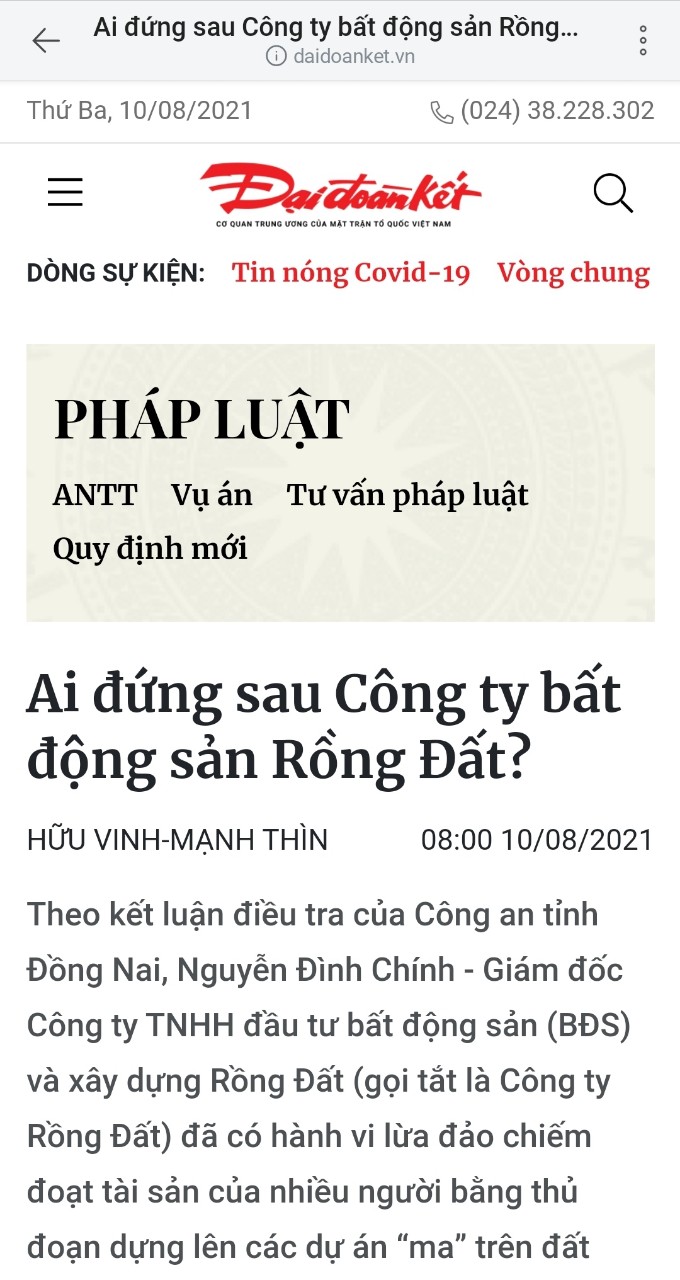Open the Vòng chung topic link
This screenshot has height=1280, width=680.
pos(573,273)
